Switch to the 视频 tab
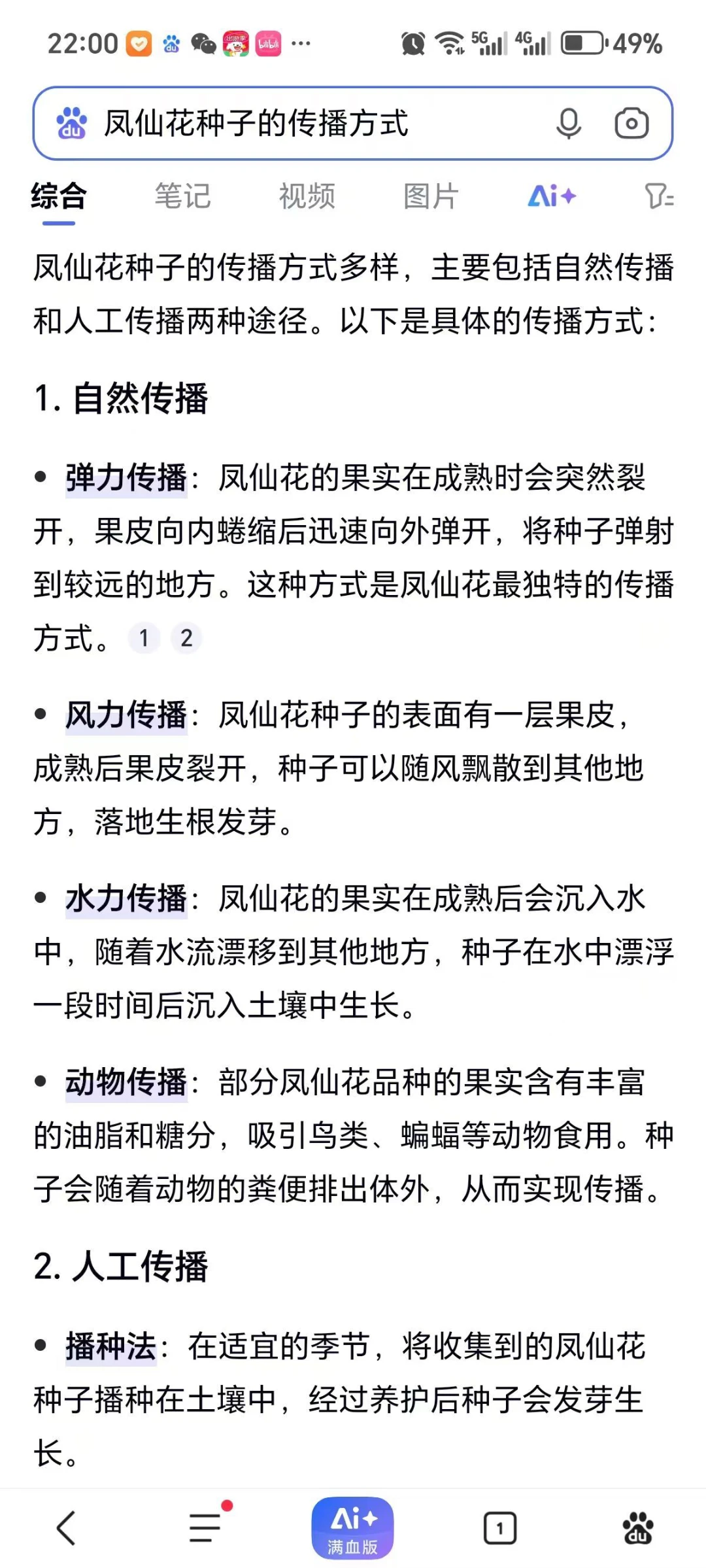This screenshot has height=1568, width=706. (307, 196)
